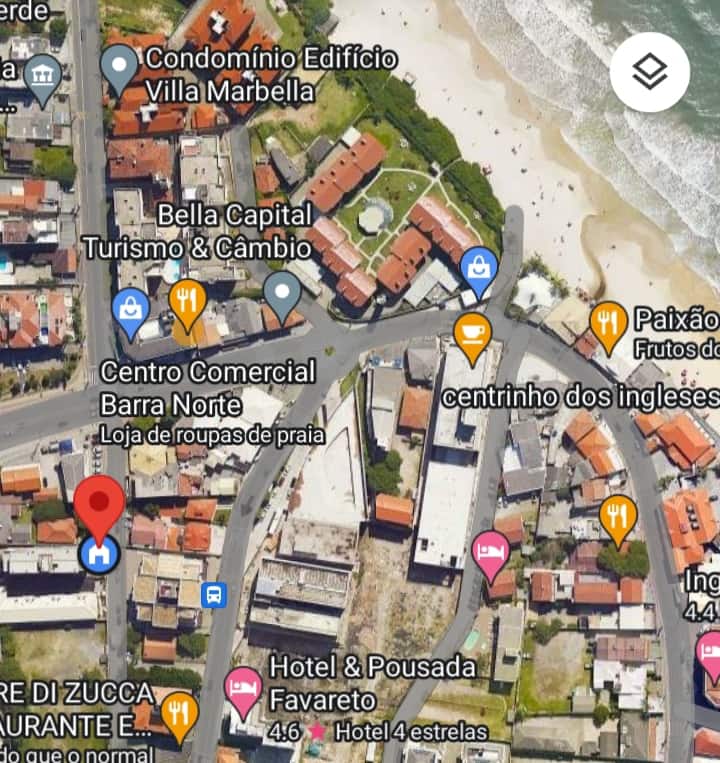Open Hotel & Pousada Favareto pin
Viewport: 720px width, 763px height.
pyautogui.click(x=243, y=689)
